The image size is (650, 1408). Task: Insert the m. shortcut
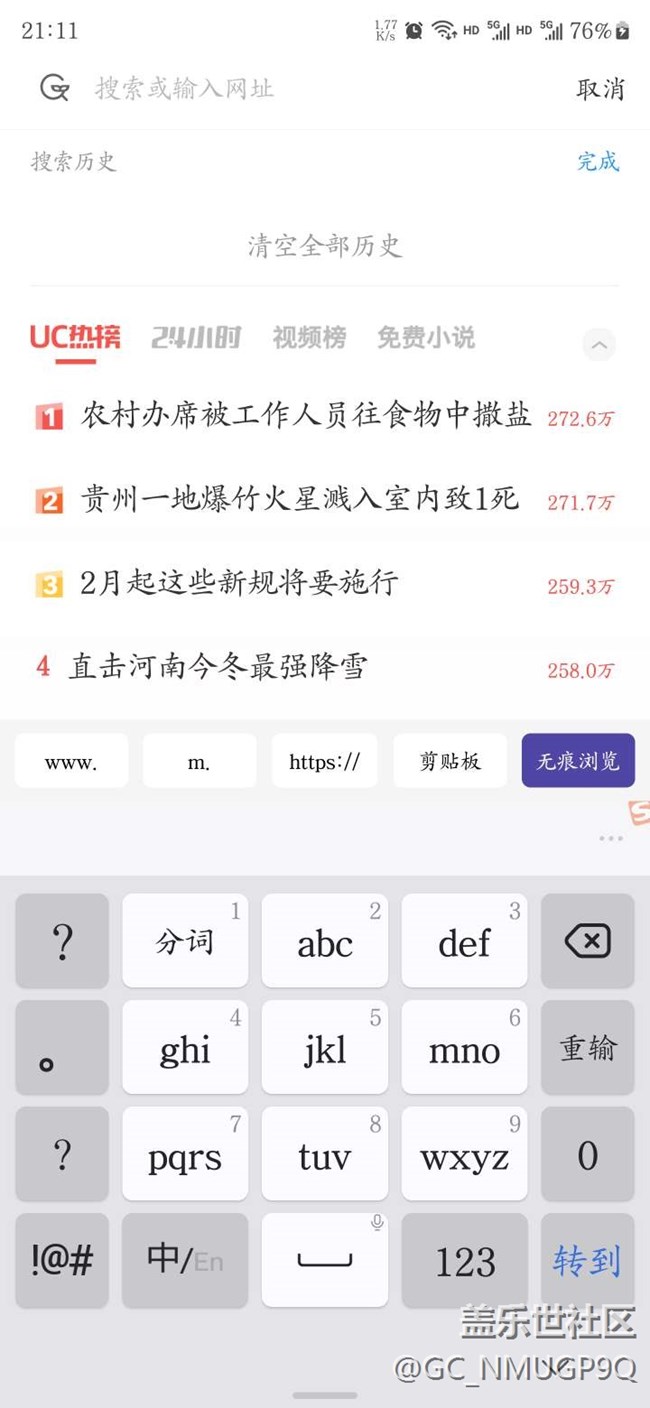199,762
